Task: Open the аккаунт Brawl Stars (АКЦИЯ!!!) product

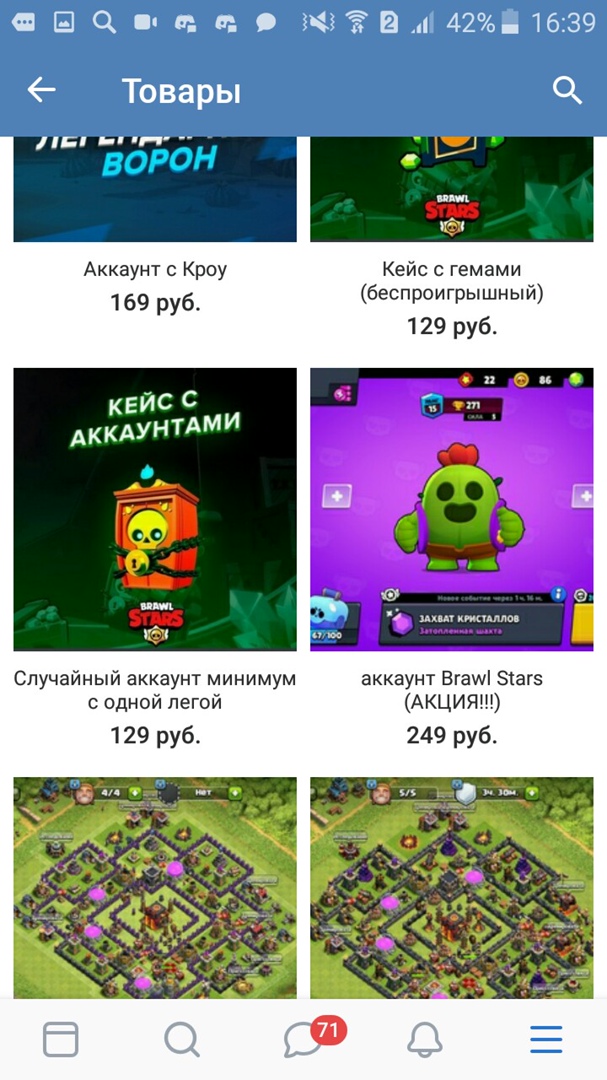Action: pos(452,509)
